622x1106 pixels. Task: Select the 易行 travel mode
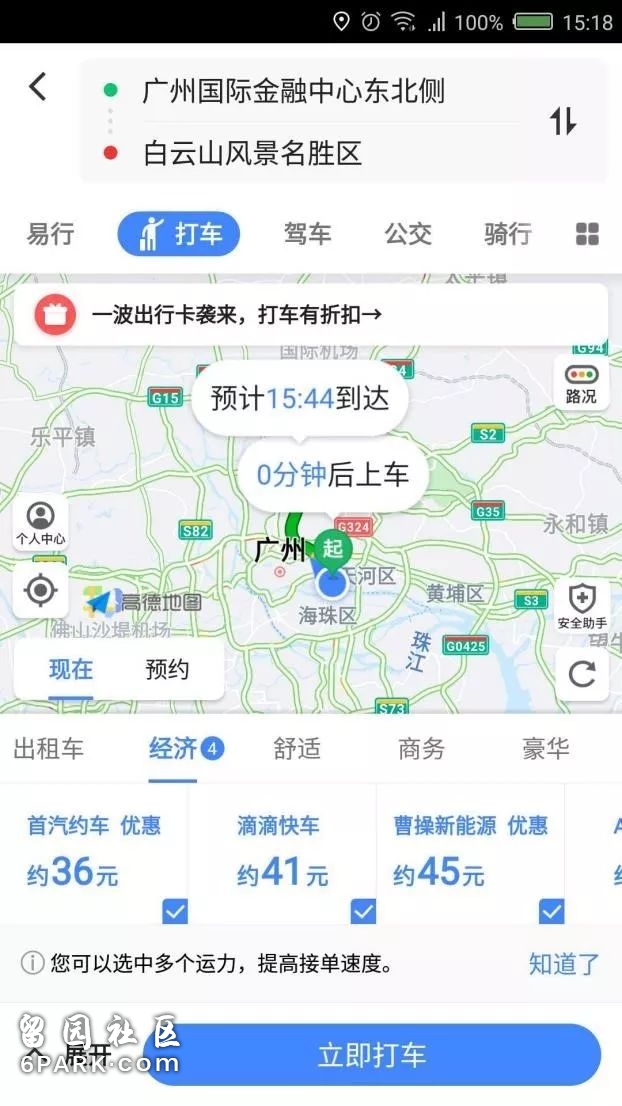50,233
